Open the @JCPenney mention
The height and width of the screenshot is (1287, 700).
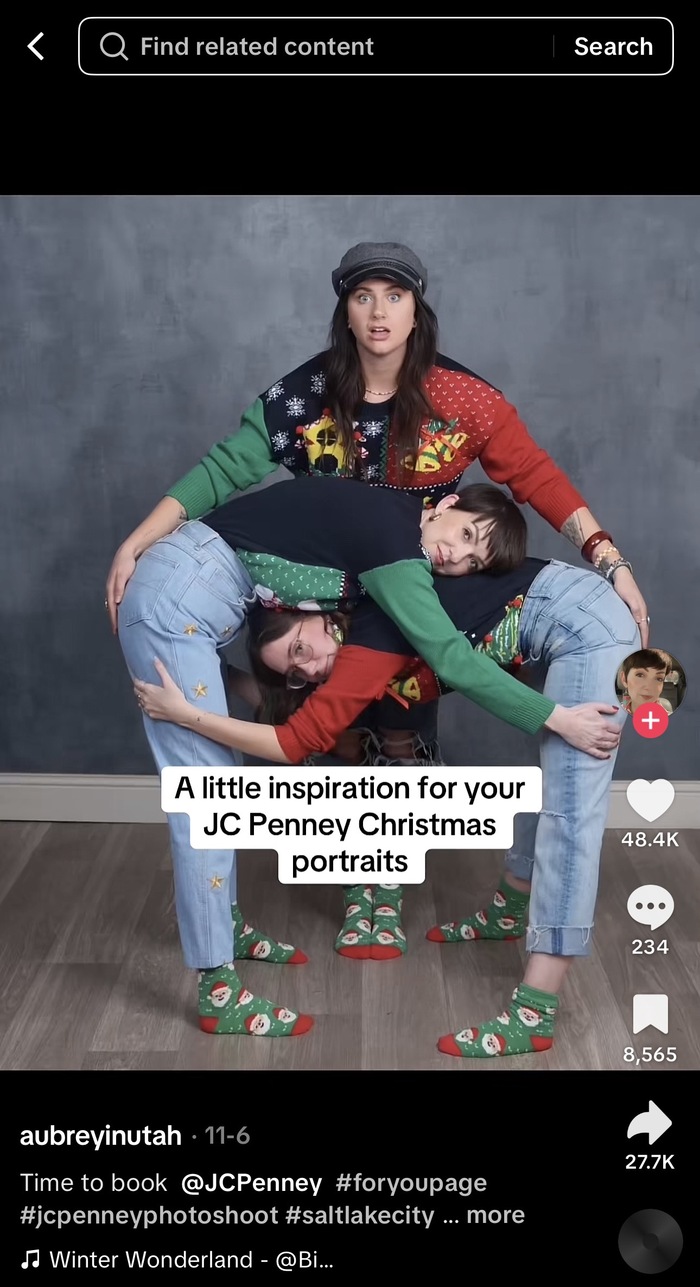coord(251,1183)
